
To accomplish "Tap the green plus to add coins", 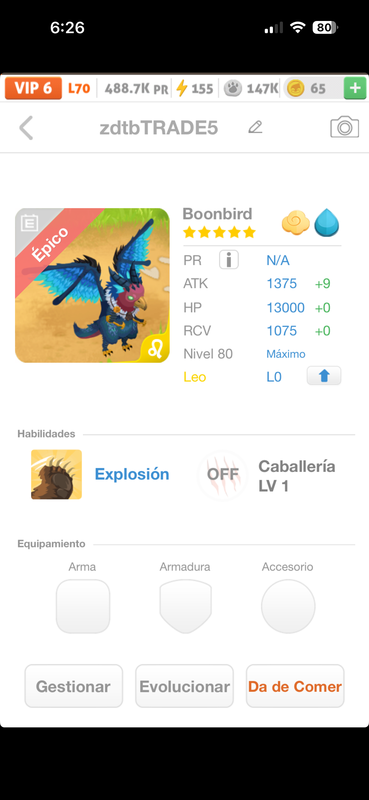I will click(355, 88).
